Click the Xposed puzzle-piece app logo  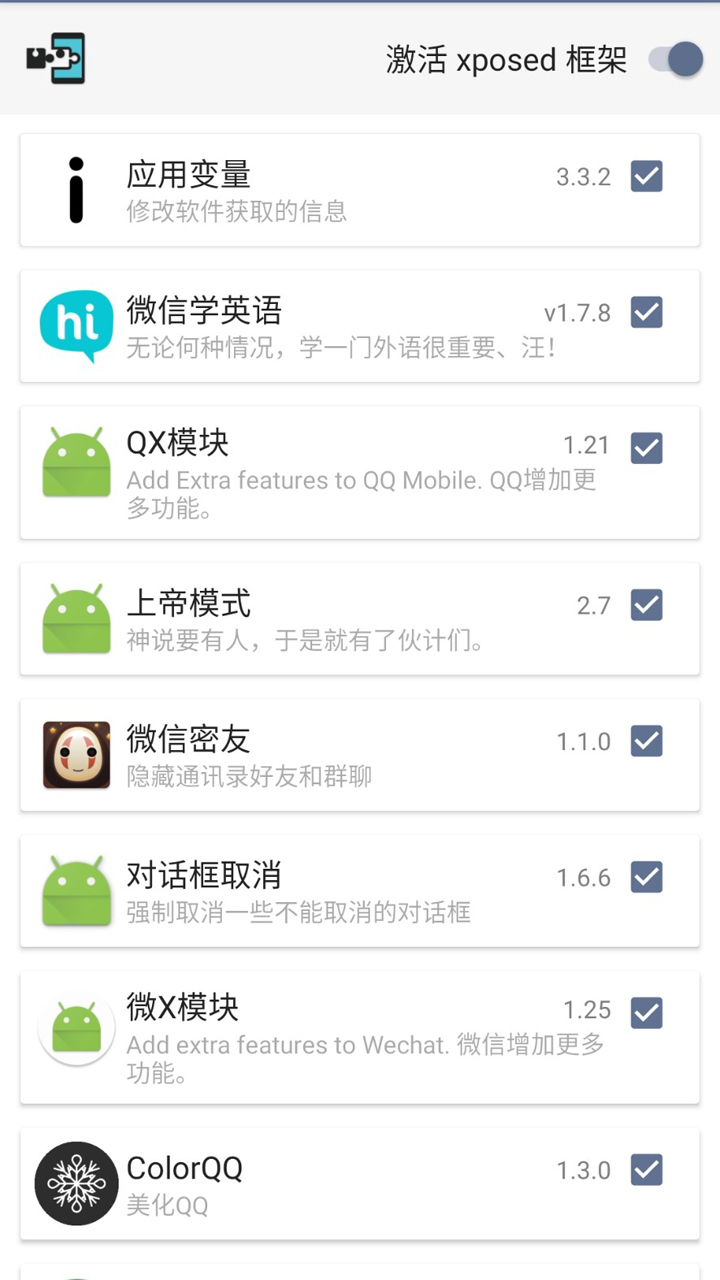[53, 59]
